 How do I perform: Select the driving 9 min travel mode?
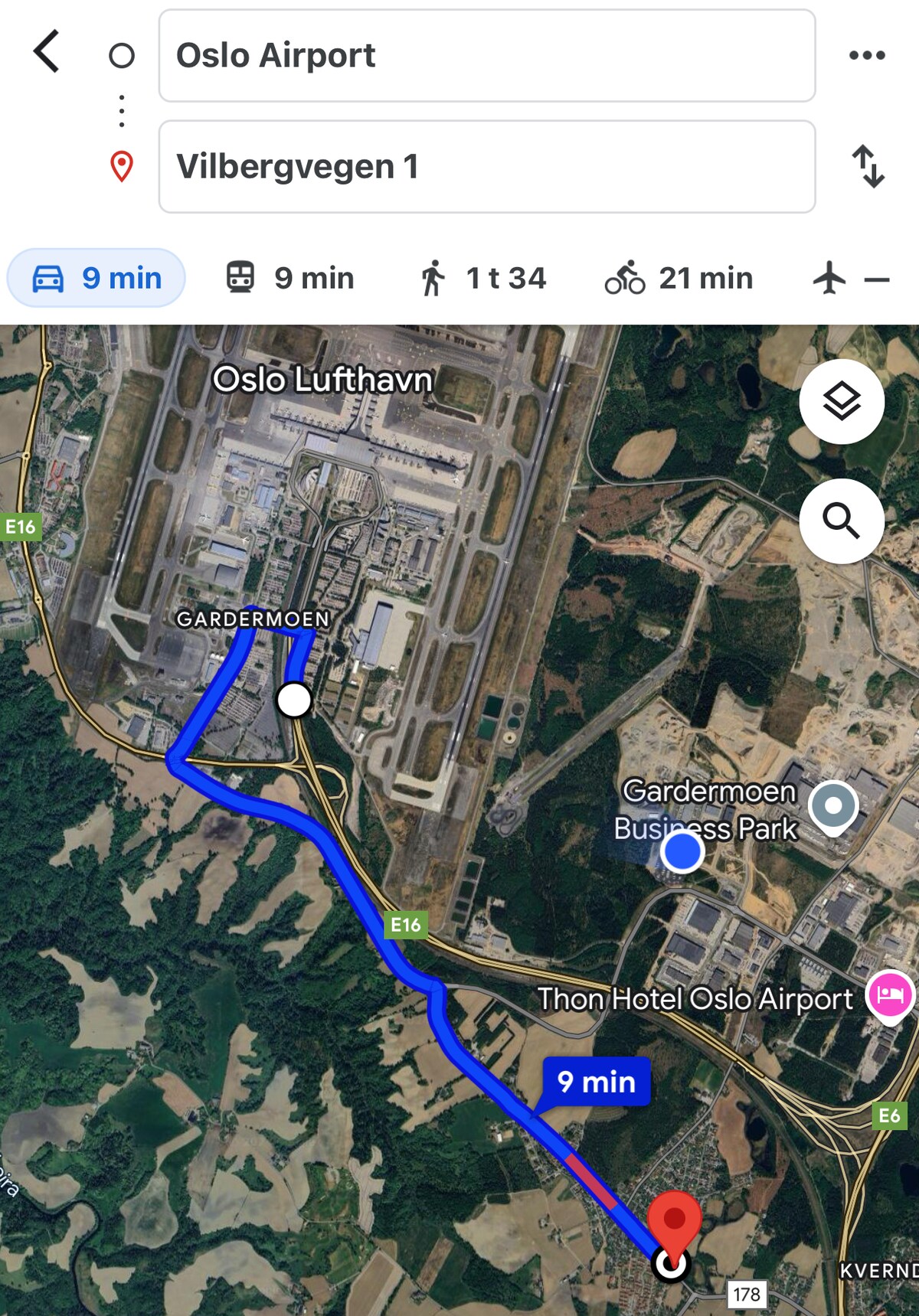click(x=96, y=278)
